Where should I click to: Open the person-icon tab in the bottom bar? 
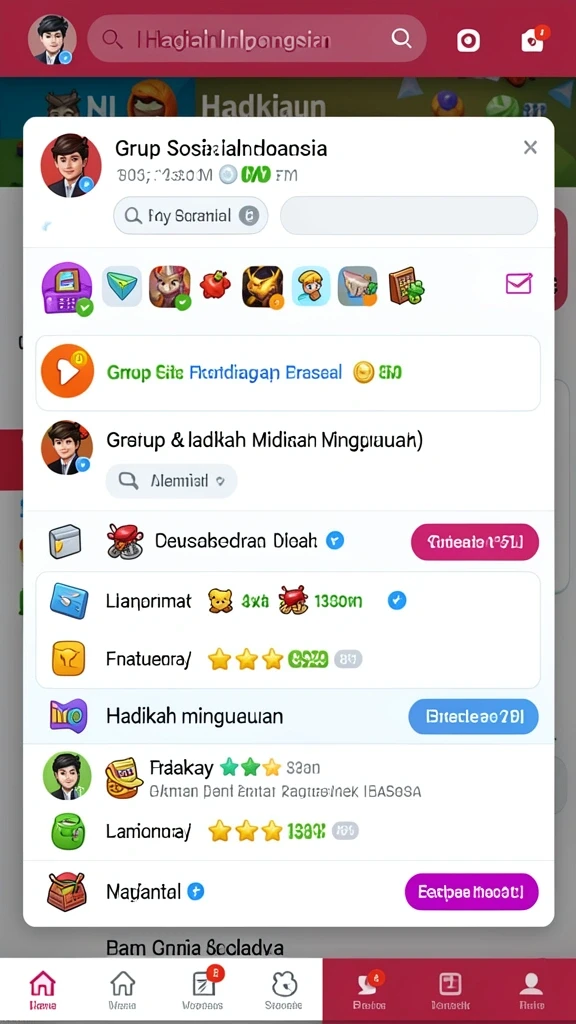pyautogui.click(x=532, y=990)
